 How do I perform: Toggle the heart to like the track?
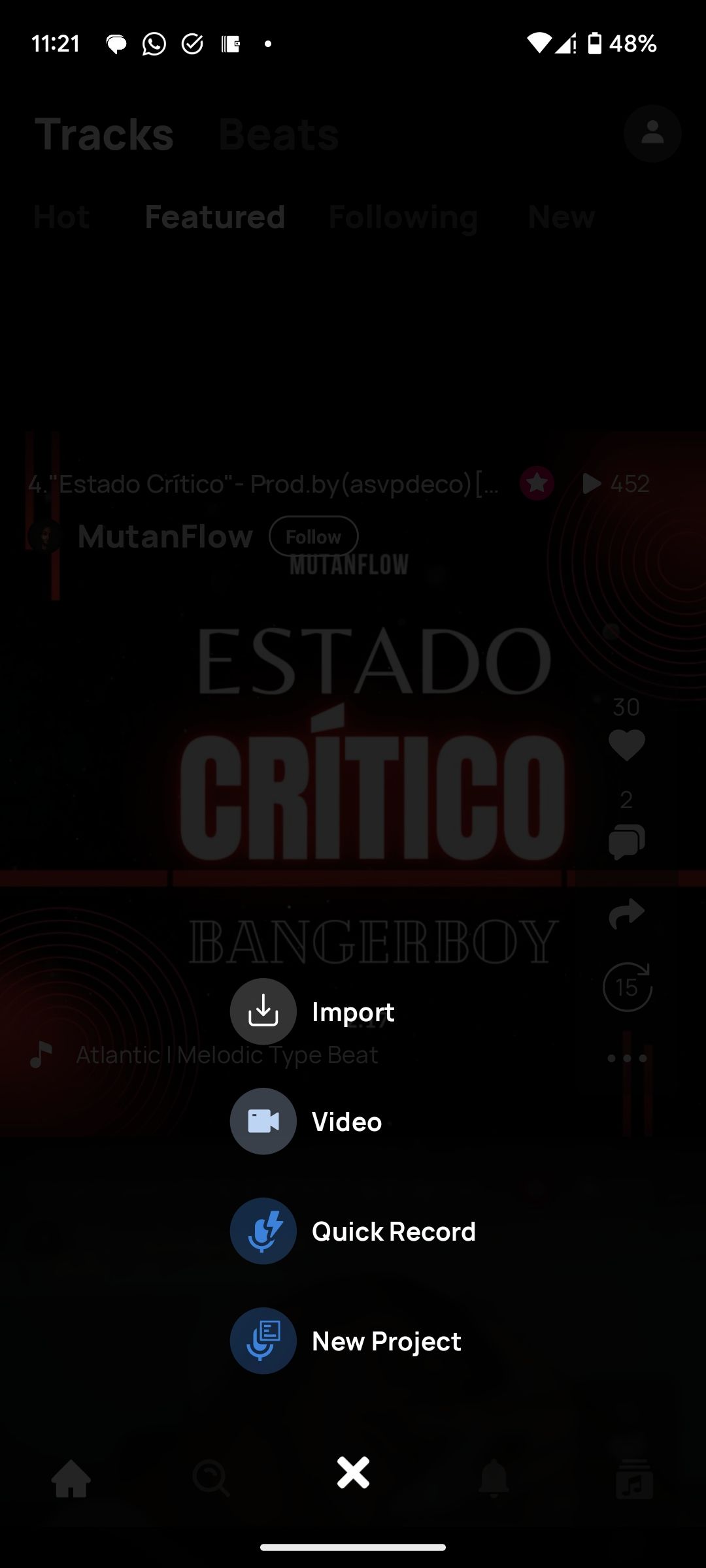pos(626,745)
